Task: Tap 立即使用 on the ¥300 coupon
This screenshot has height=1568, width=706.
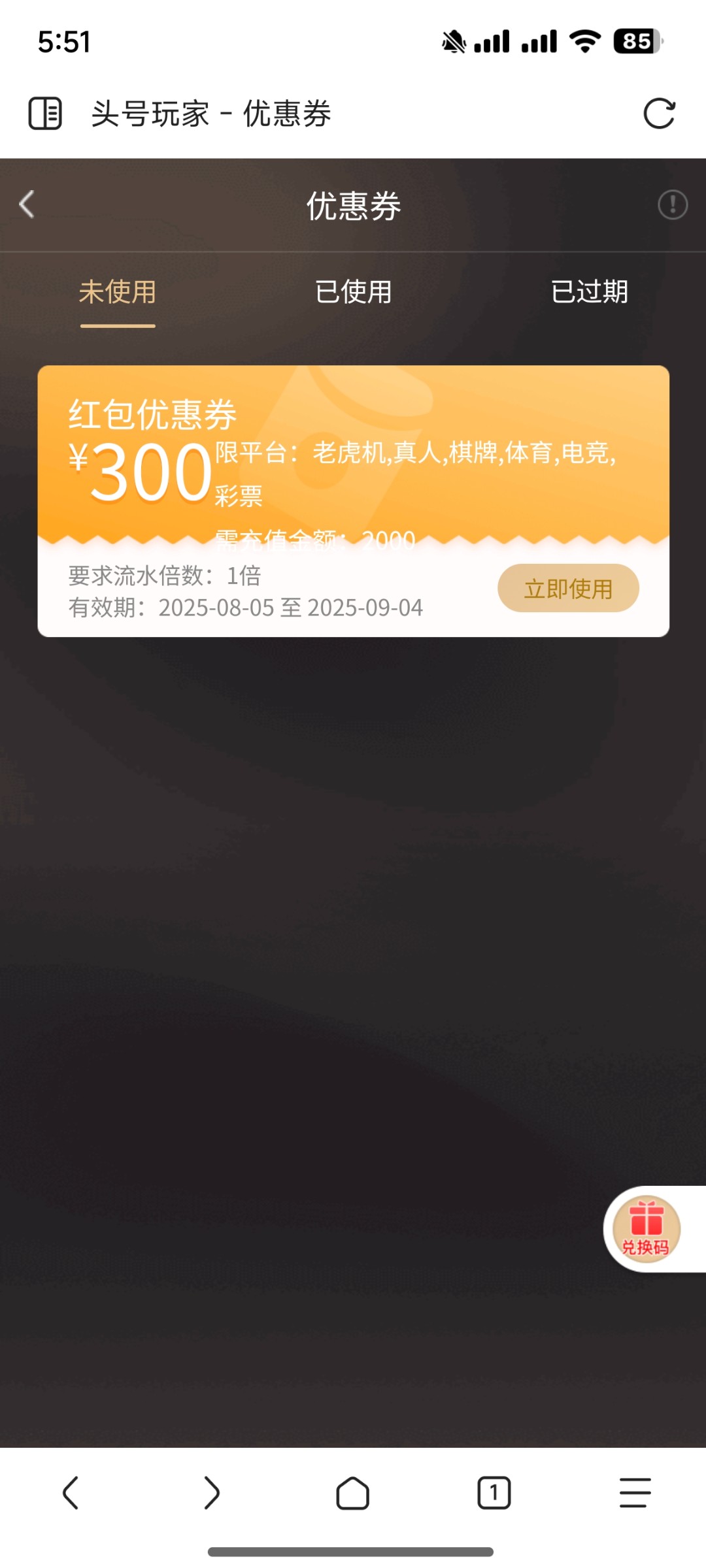Action: (567, 588)
